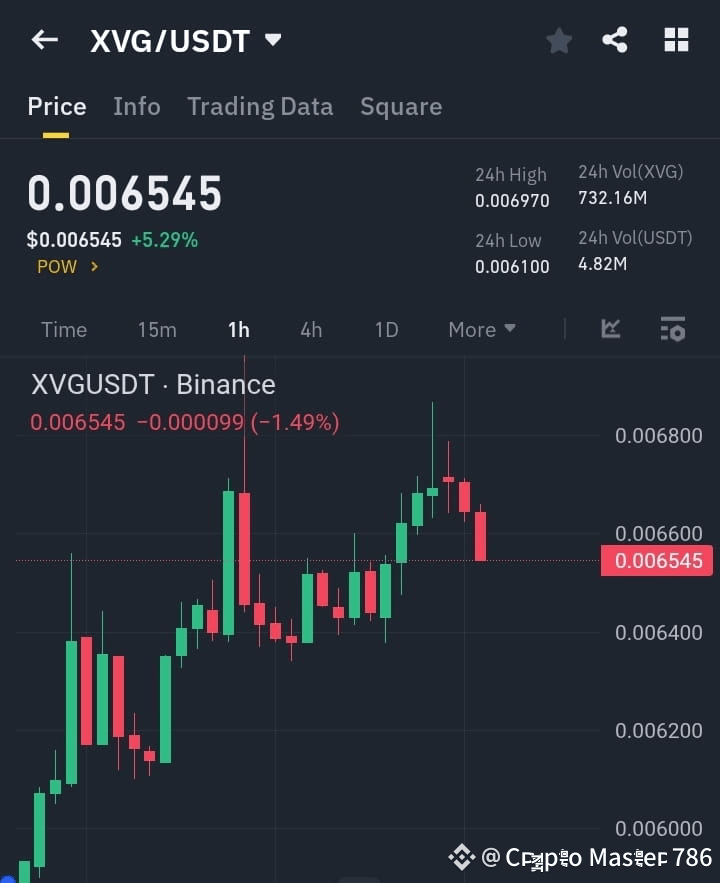Open the chart type selector icon
This screenshot has height=883, width=720.
(610, 329)
